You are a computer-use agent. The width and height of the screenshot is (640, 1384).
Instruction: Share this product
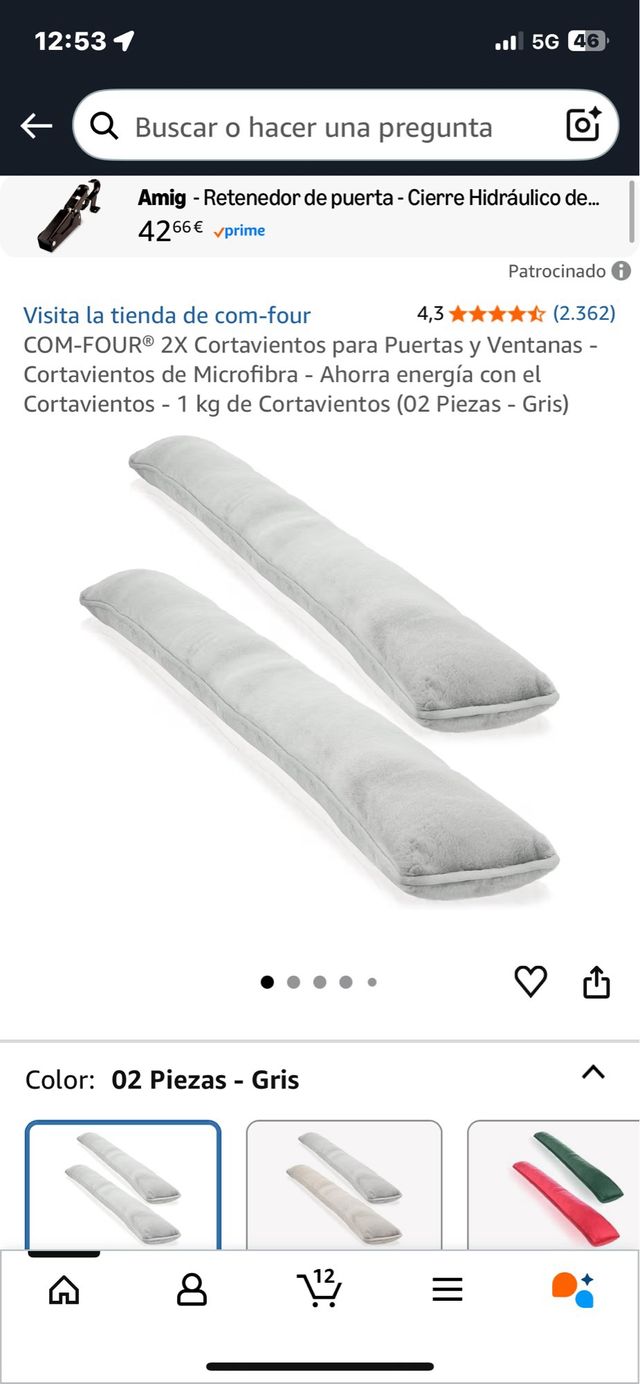coord(596,982)
